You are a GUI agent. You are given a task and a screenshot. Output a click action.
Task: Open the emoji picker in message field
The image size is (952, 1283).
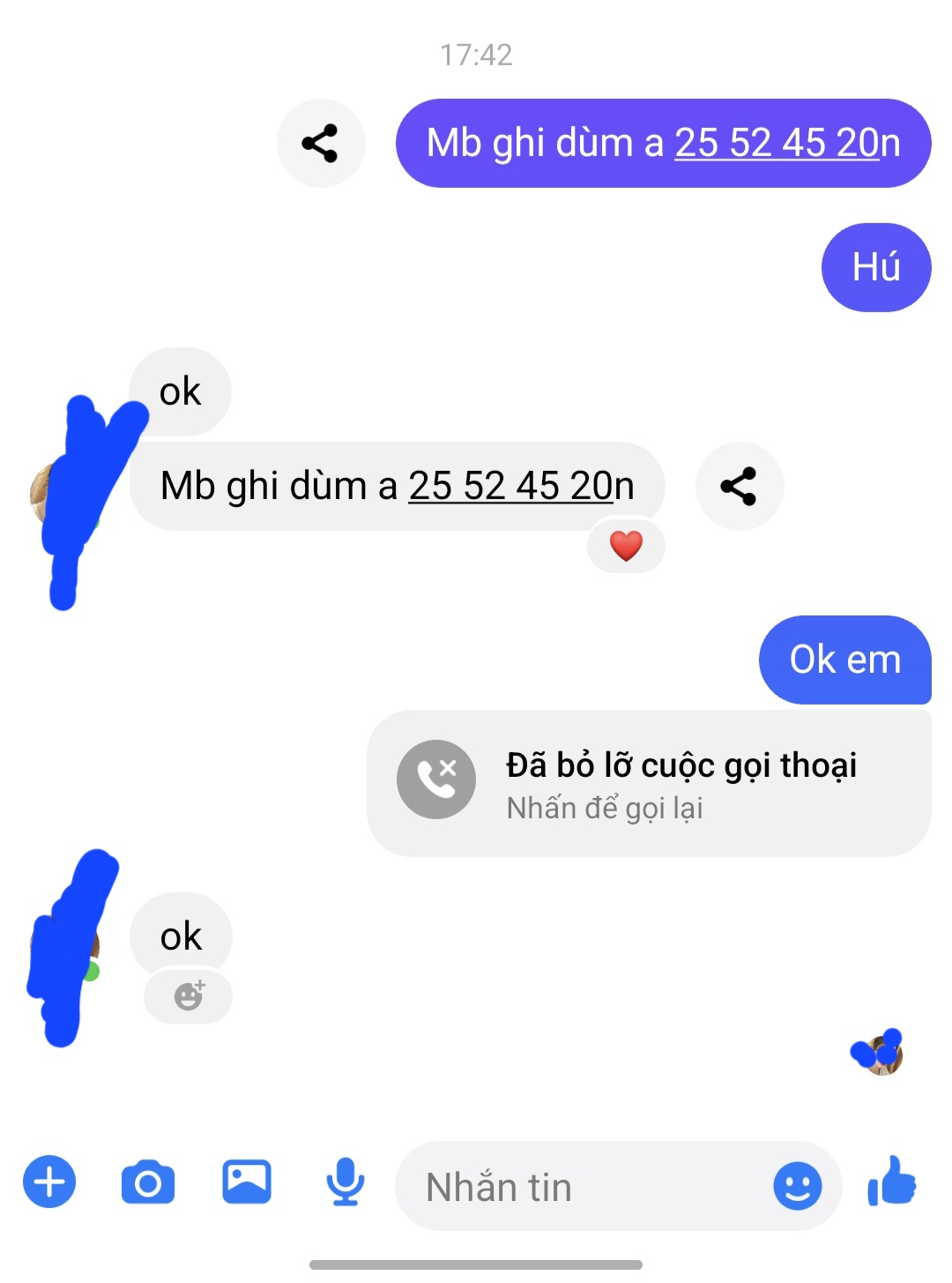(797, 1186)
